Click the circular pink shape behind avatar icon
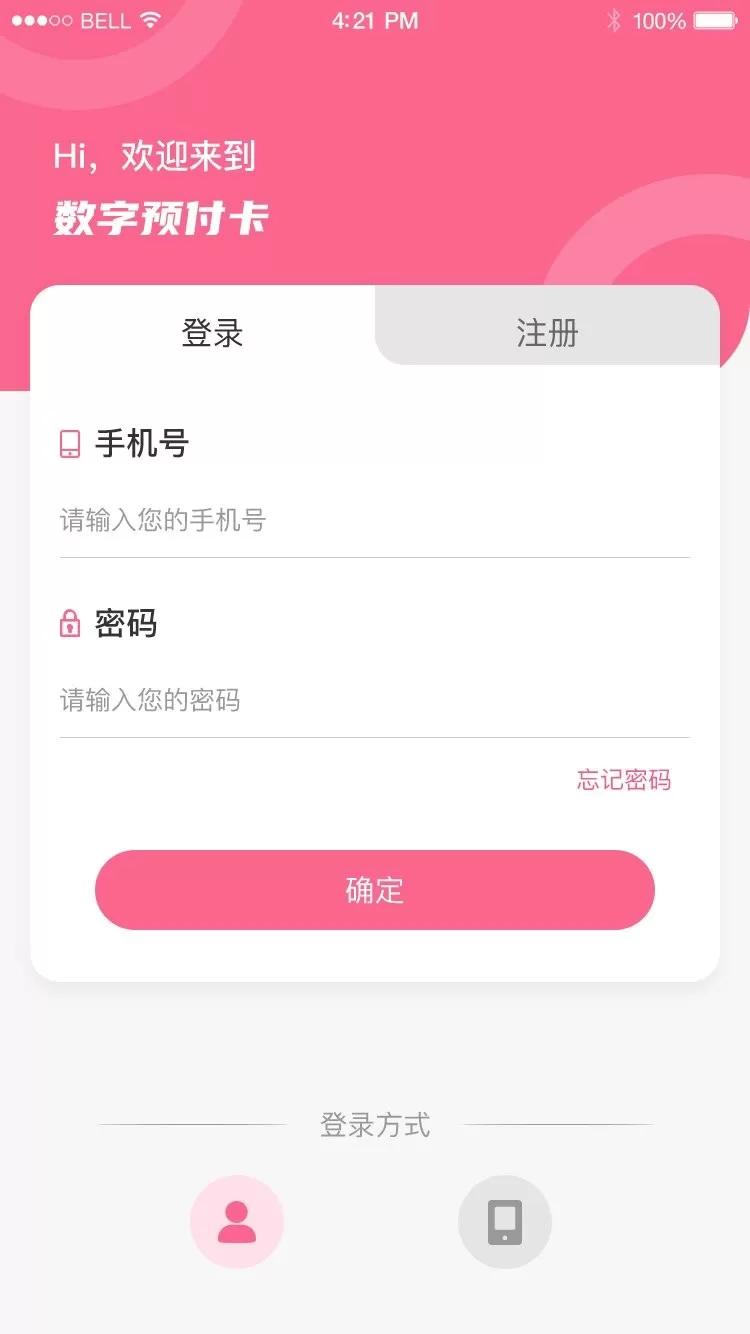This screenshot has height=1334, width=750. point(237,1222)
